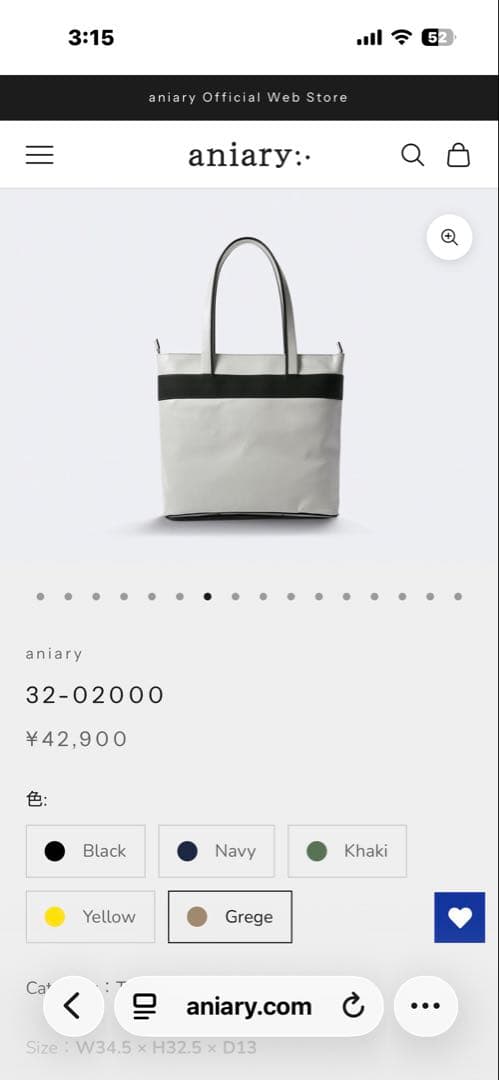Open the browser more options menu
This screenshot has width=499, height=1080.
pyautogui.click(x=425, y=1006)
